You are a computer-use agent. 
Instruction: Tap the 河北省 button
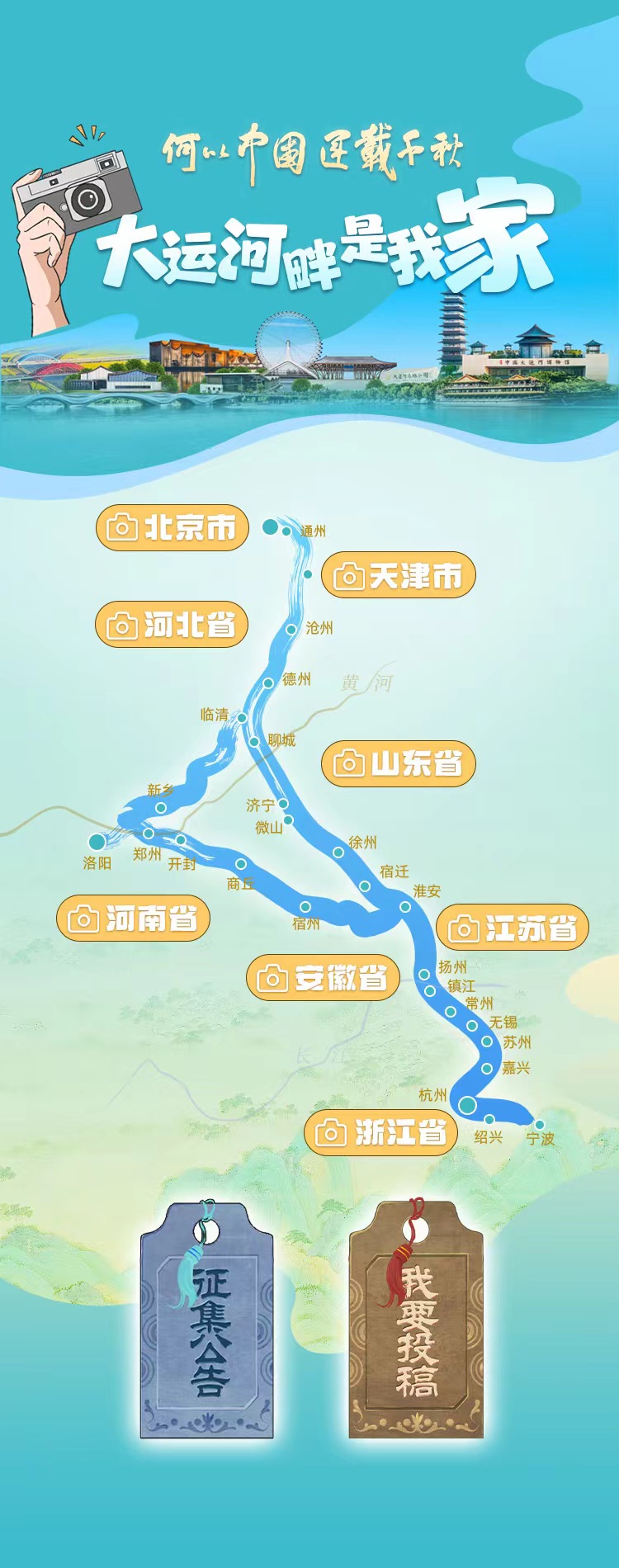point(172,625)
